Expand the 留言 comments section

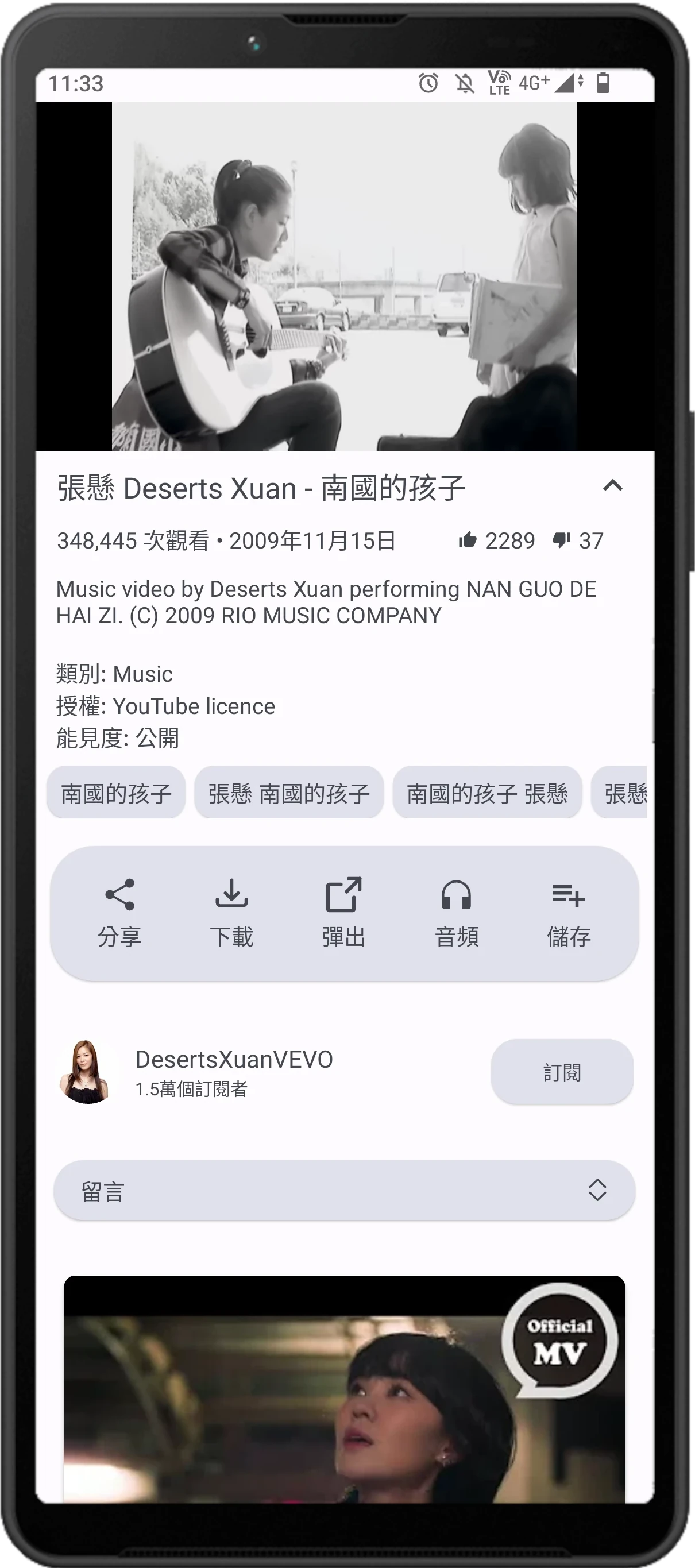point(345,1191)
